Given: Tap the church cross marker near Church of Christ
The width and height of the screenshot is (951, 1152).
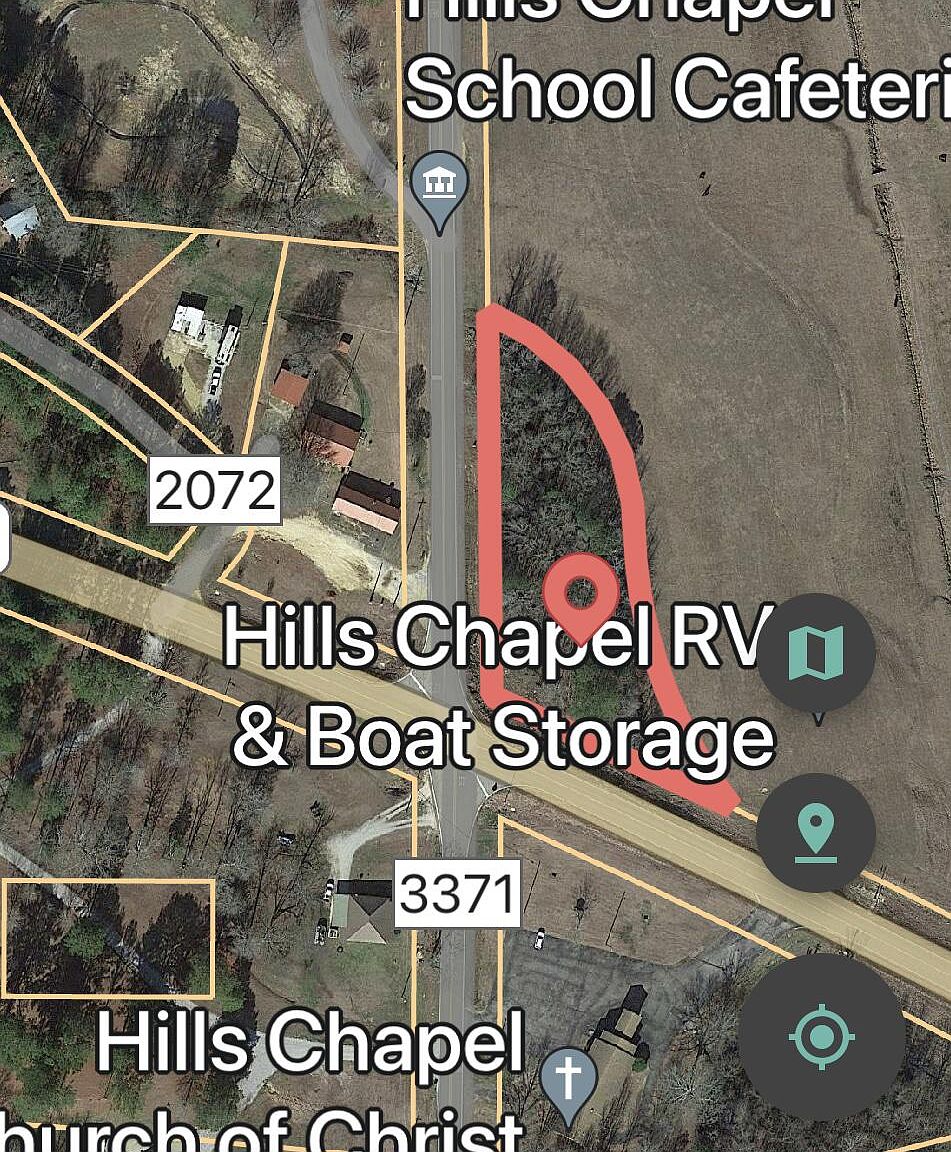Looking at the screenshot, I should pos(568,1078).
